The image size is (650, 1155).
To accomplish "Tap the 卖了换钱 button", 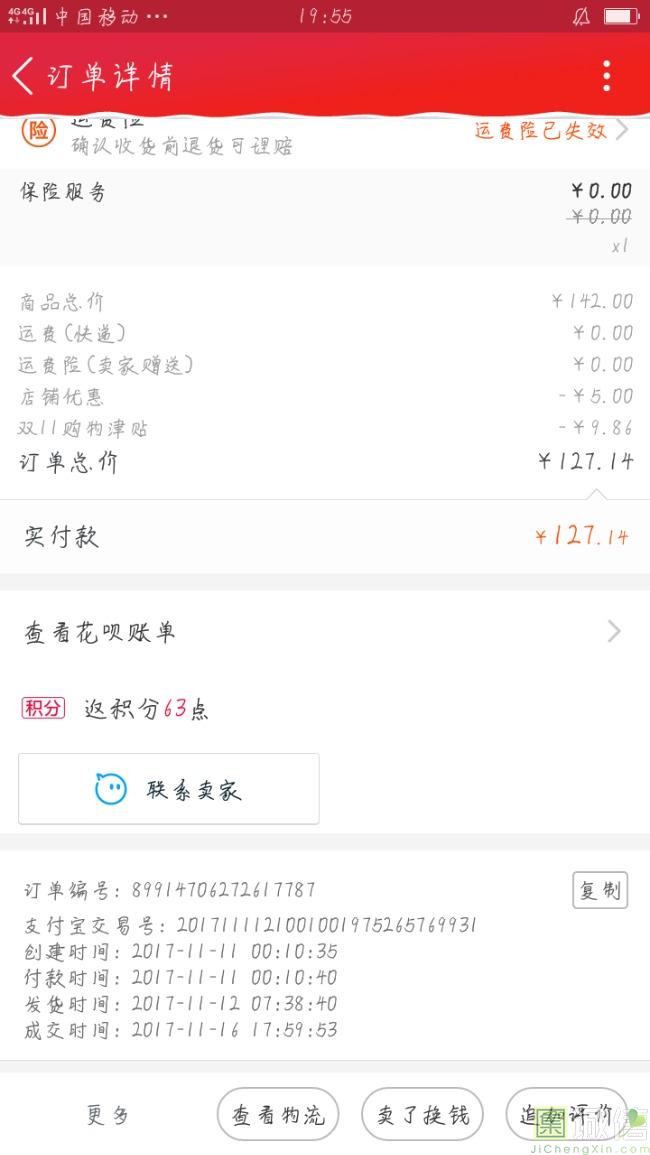I will 422,1114.
